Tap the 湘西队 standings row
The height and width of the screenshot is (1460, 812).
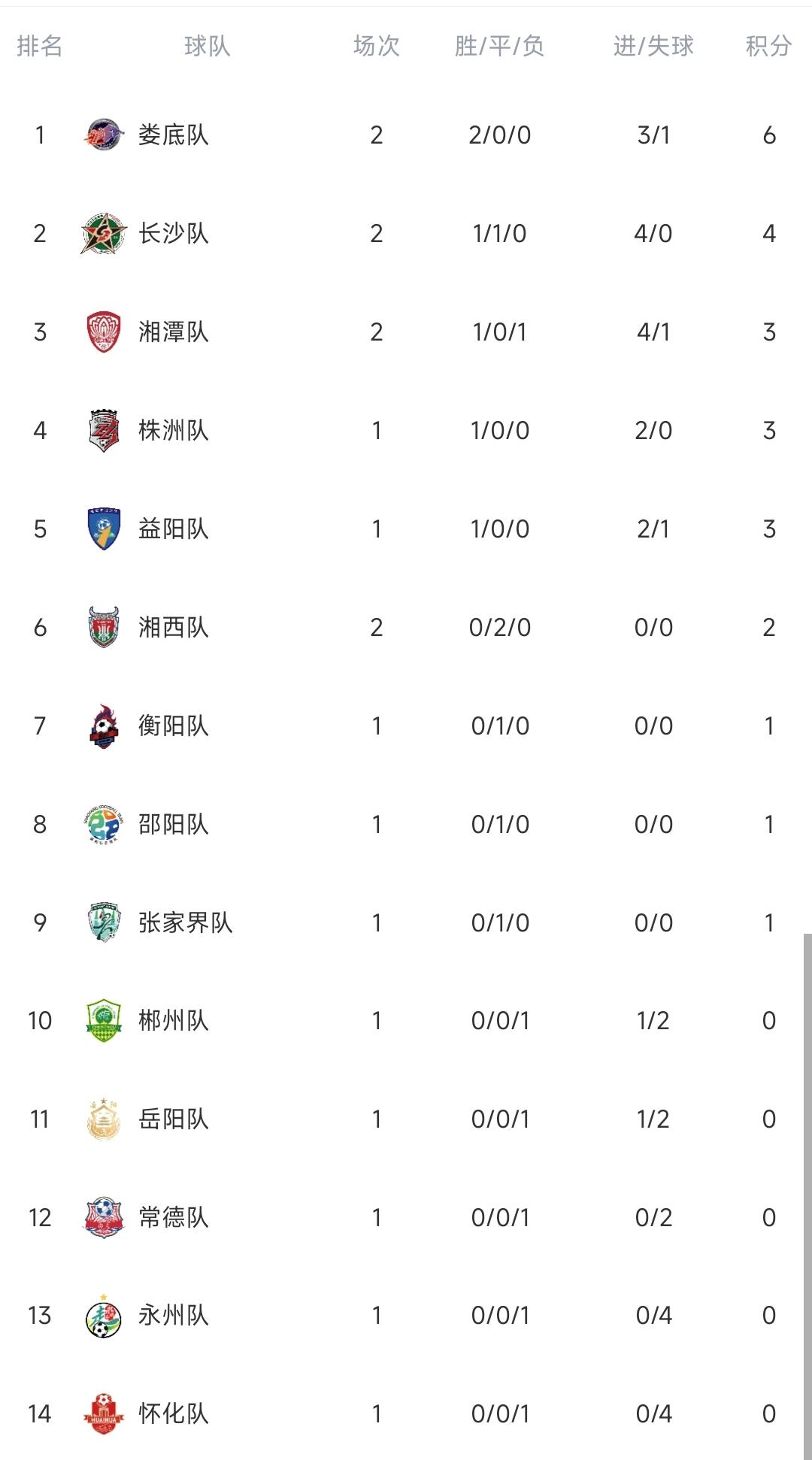click(x=406, y=628)
